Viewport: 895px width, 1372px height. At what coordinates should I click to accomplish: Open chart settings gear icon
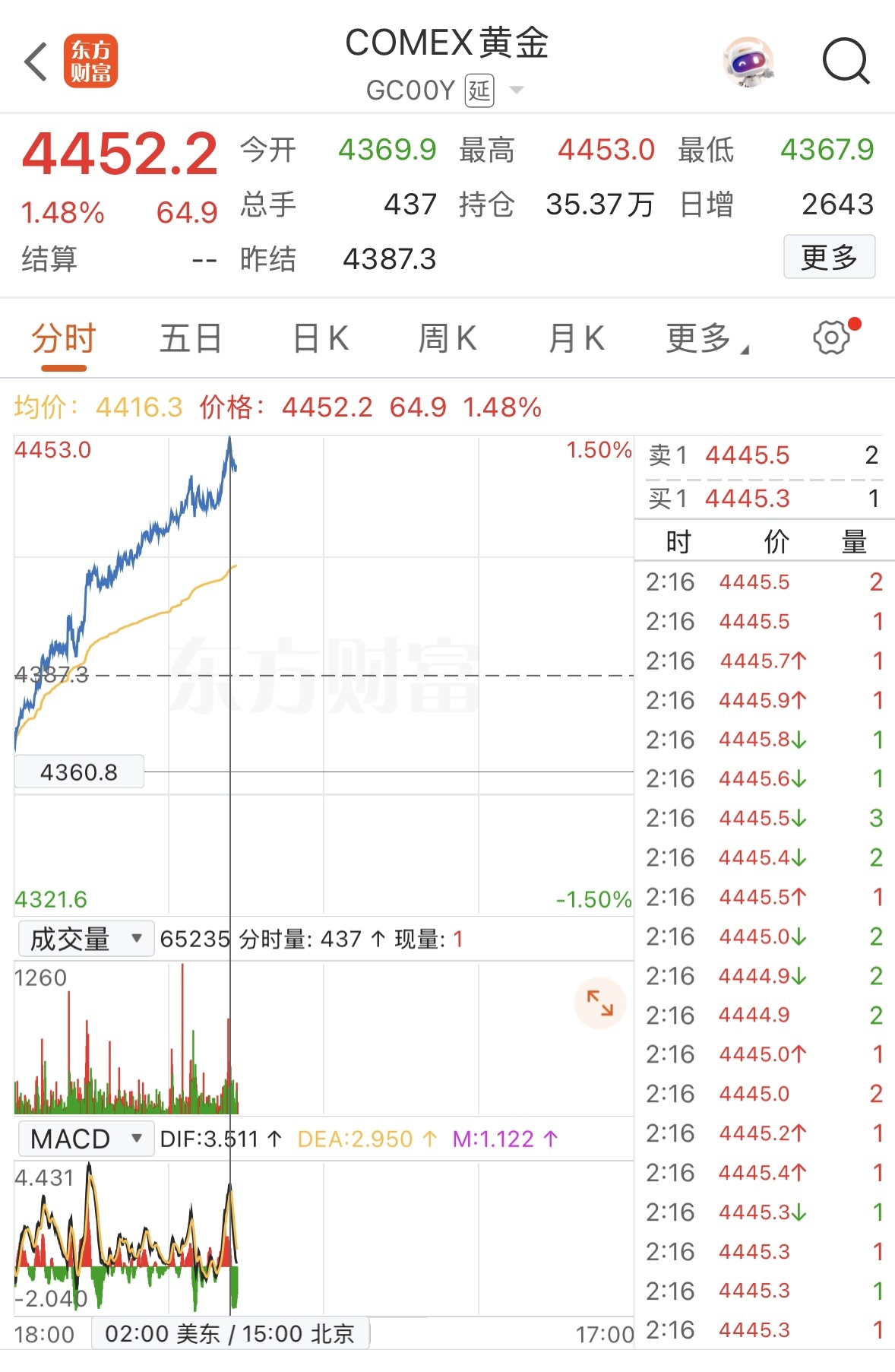(832, 337)
